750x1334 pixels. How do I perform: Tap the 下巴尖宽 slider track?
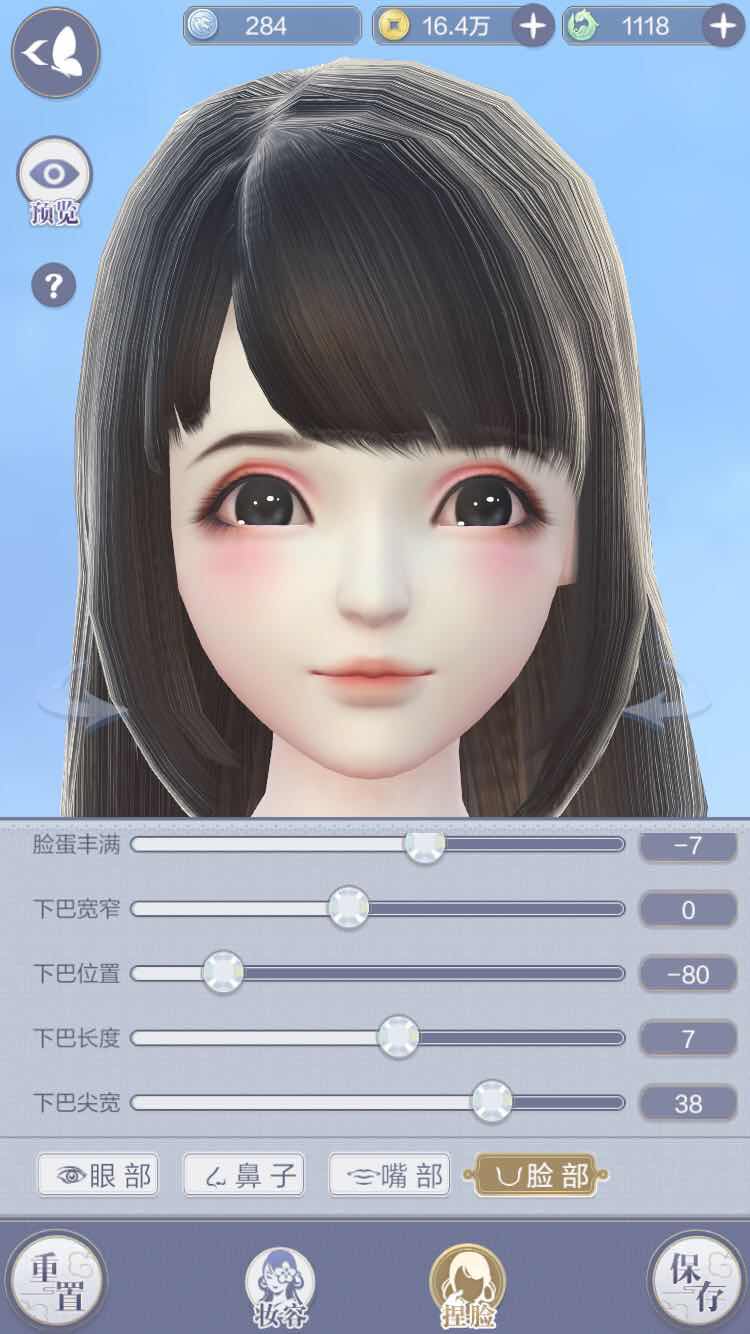[x=300, y=1103]
